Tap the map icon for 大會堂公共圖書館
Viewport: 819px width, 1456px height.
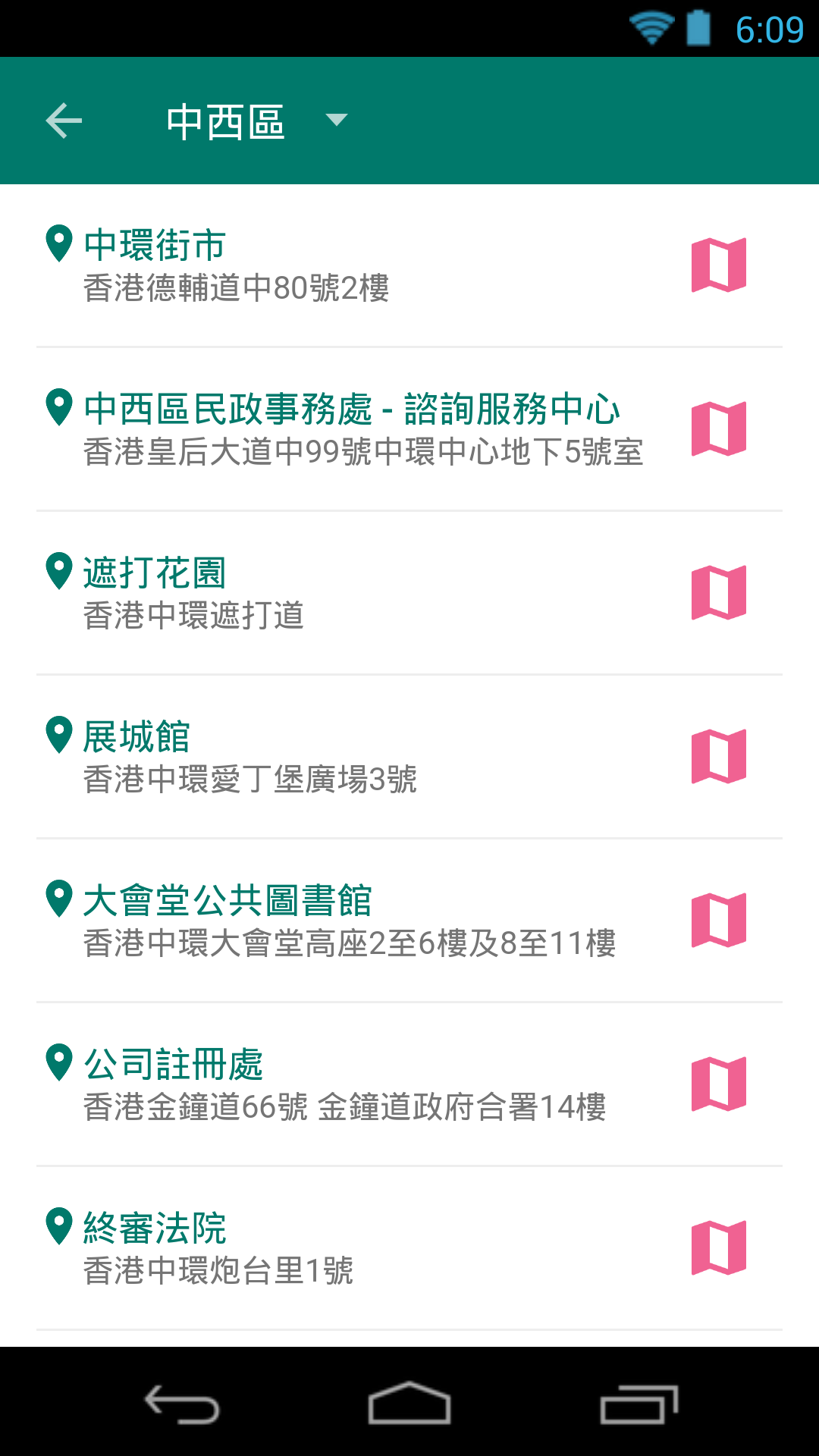[719, 921]
